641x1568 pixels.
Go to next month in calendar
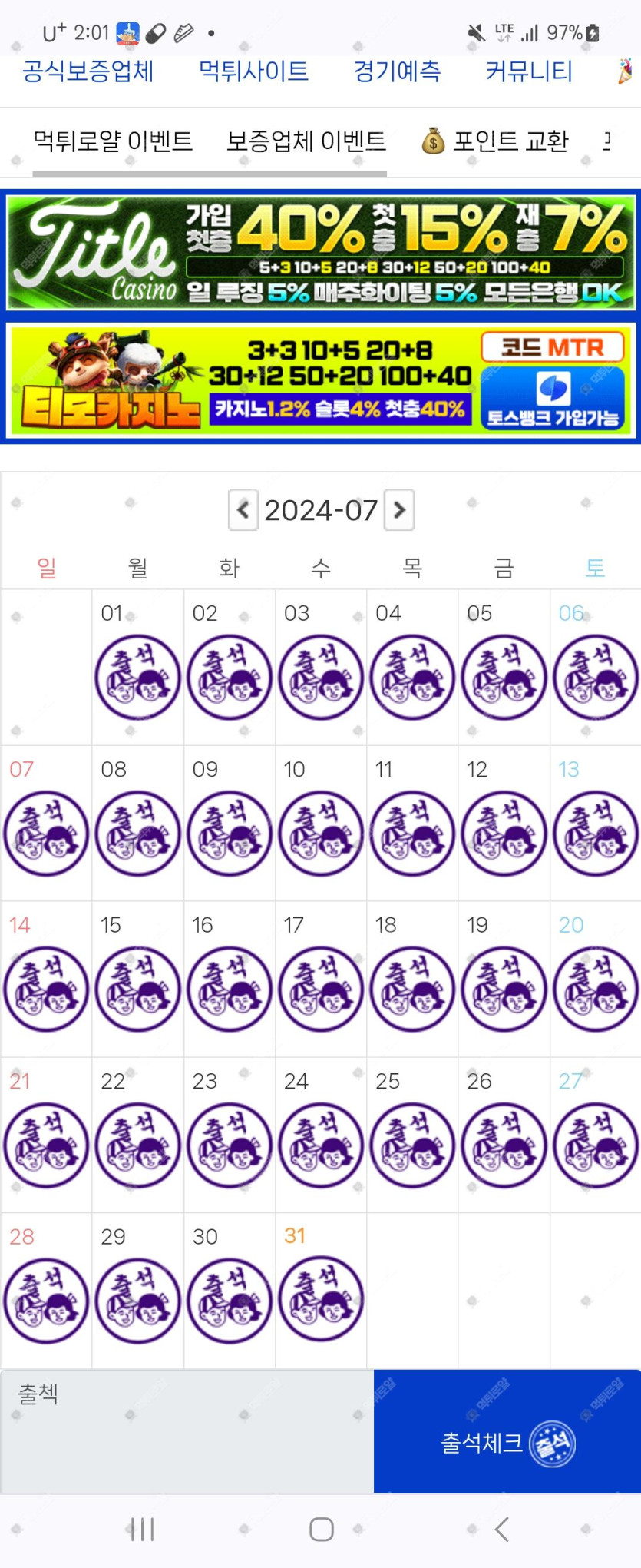399,510
